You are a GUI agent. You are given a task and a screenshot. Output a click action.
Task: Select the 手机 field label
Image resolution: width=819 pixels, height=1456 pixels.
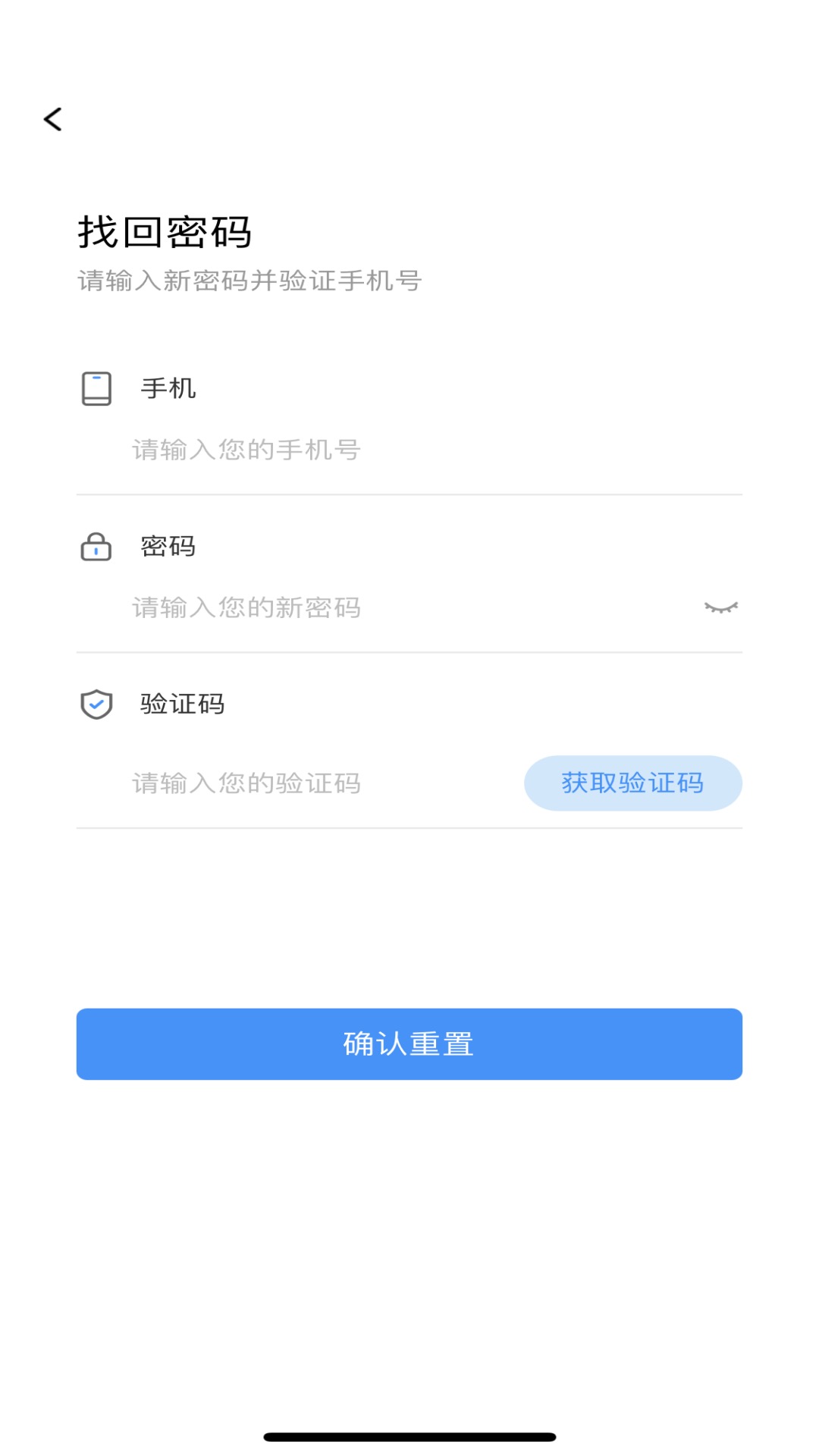[167, 388]
